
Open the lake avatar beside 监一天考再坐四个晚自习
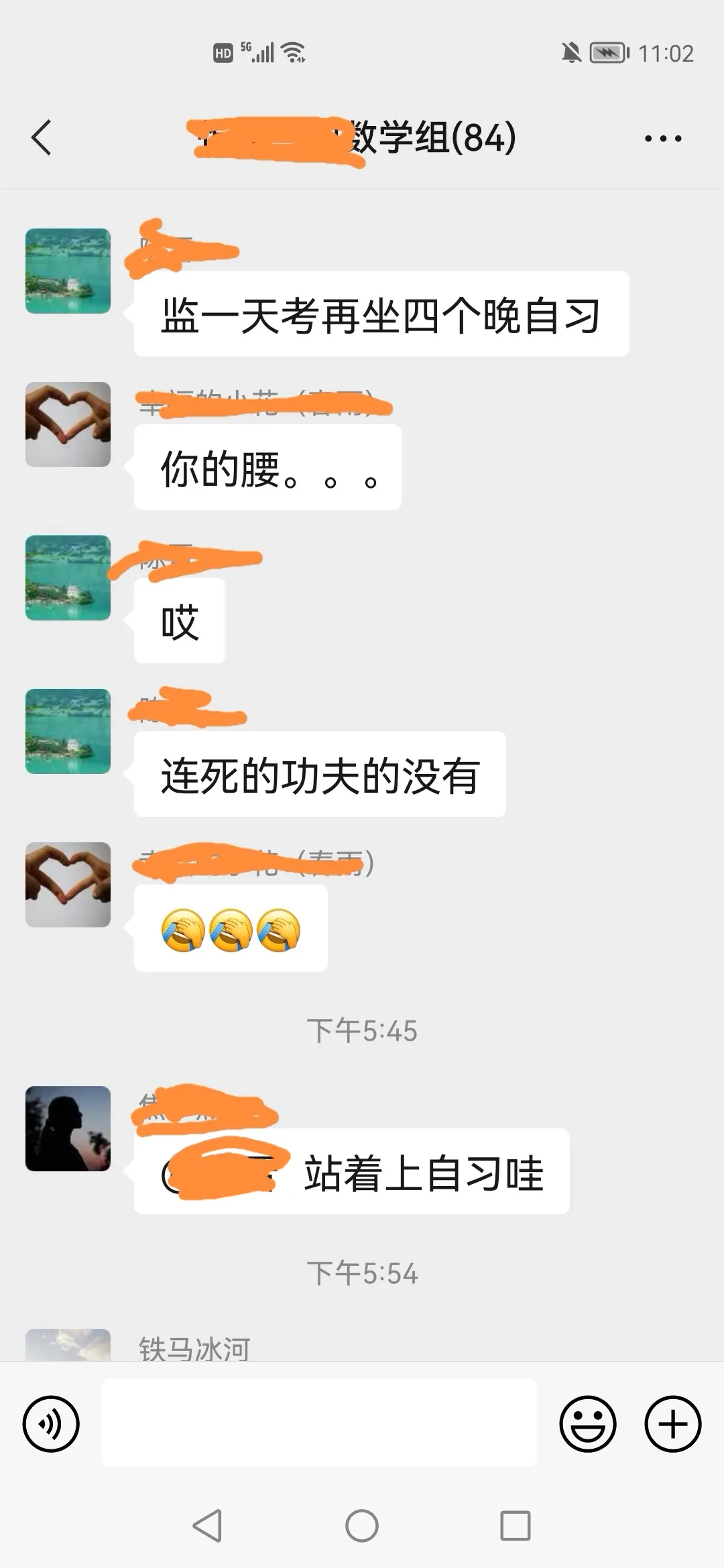click(68, 271)
